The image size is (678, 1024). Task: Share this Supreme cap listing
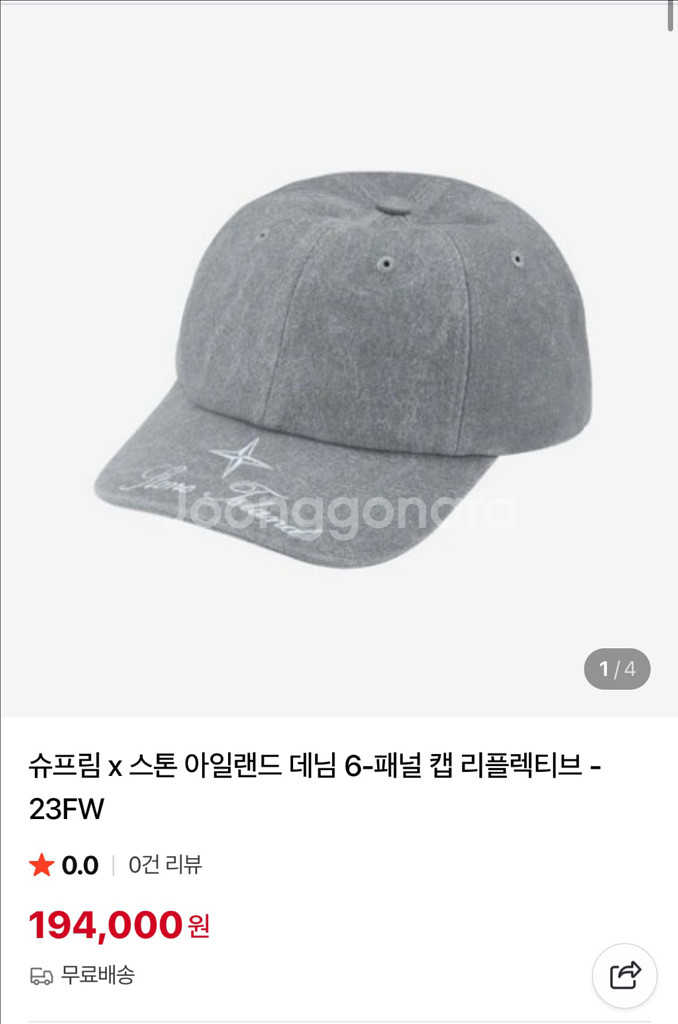click(x=624, y=975)
